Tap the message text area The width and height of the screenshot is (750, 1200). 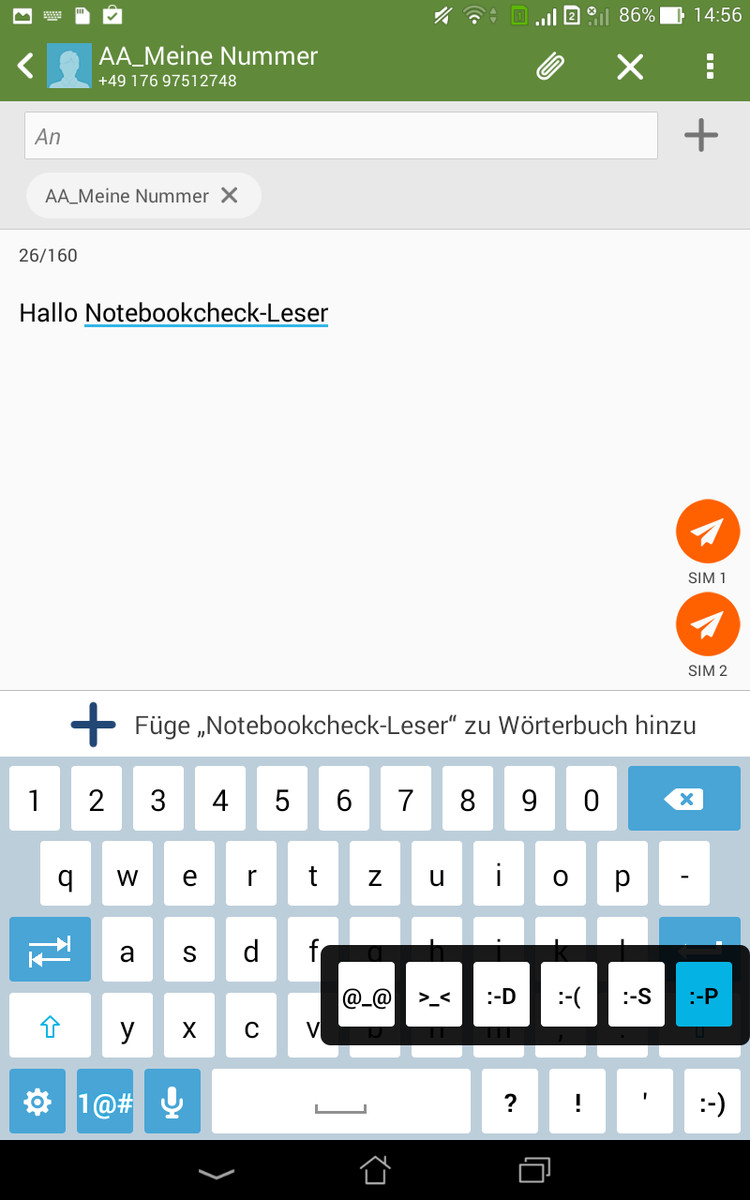pos(340,460)
